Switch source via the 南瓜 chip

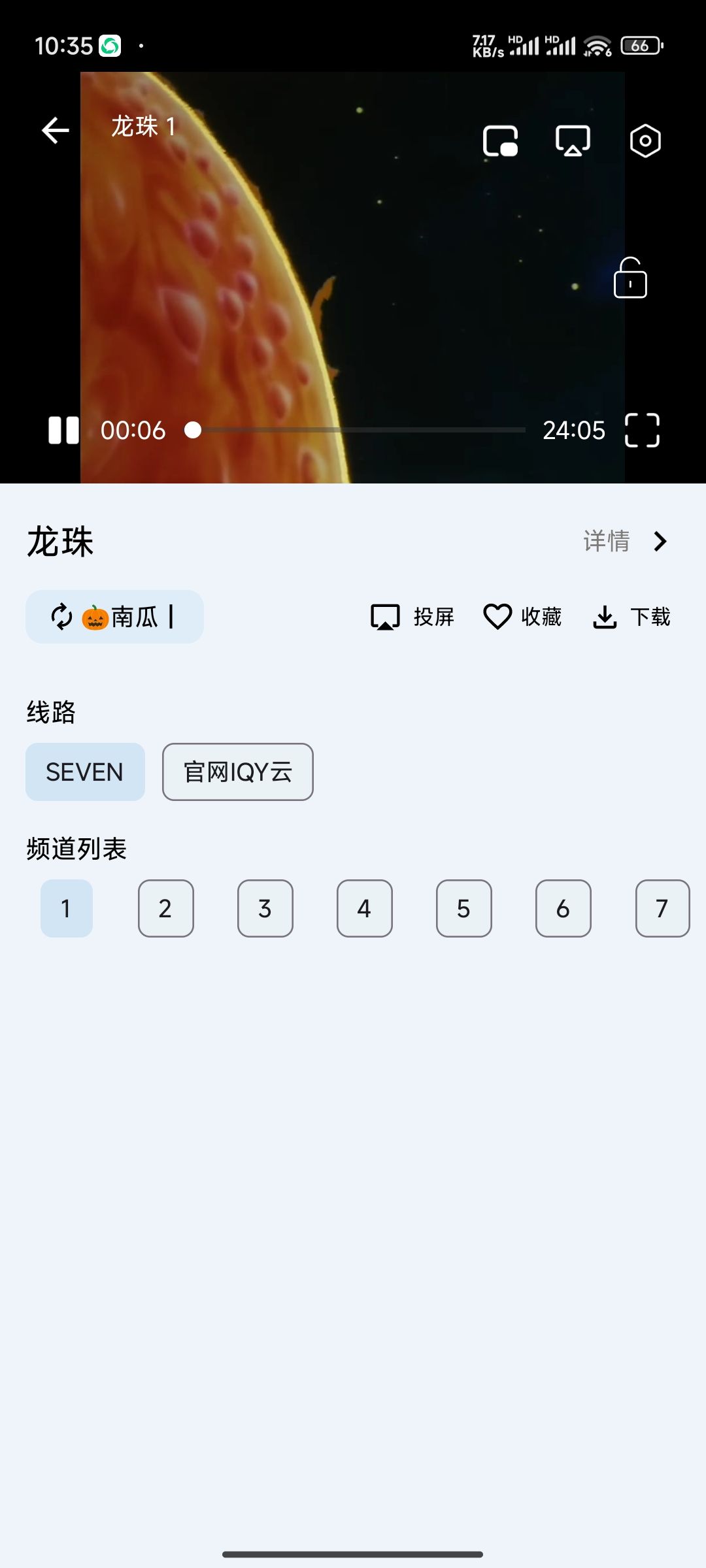pos(114,617)
